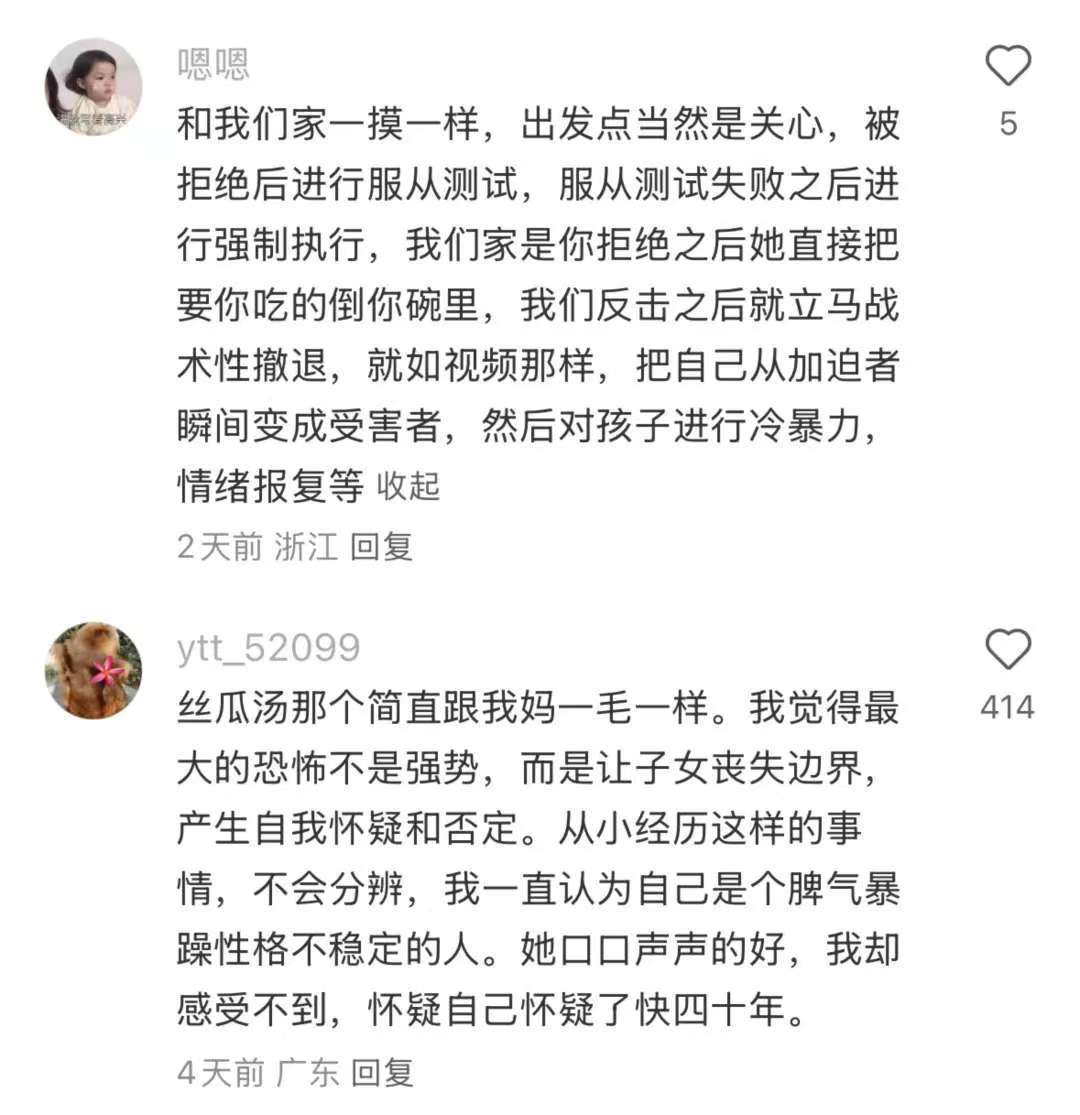Reply to ytt_52099's comment from 广东
This screenshot has height=1115, width=1080.
tap(382, 1074)
